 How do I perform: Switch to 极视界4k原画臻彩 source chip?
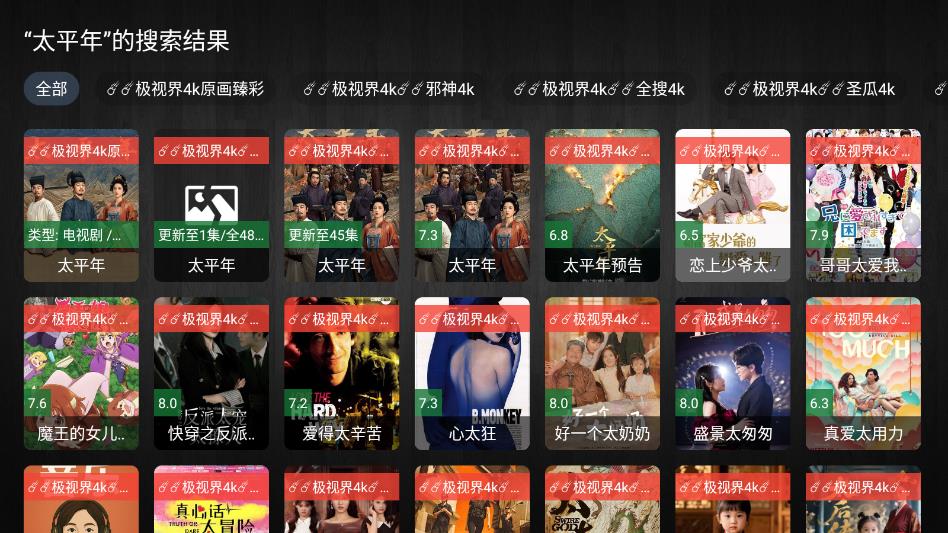click(x=186, y=89)
